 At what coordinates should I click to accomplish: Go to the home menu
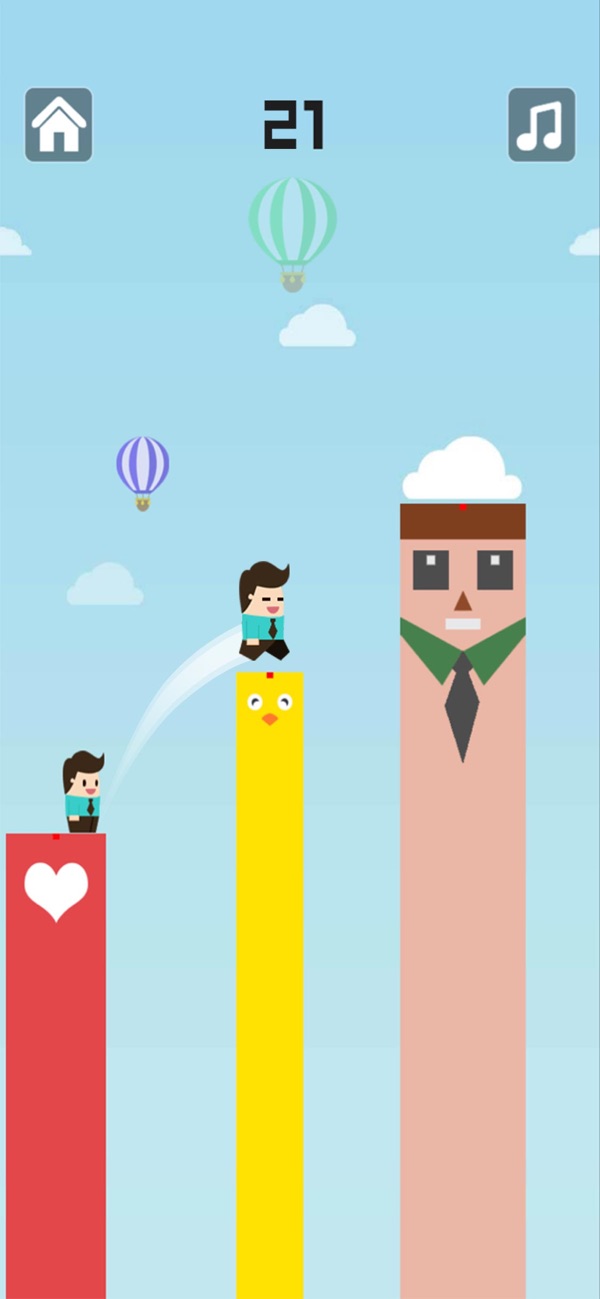59,125
